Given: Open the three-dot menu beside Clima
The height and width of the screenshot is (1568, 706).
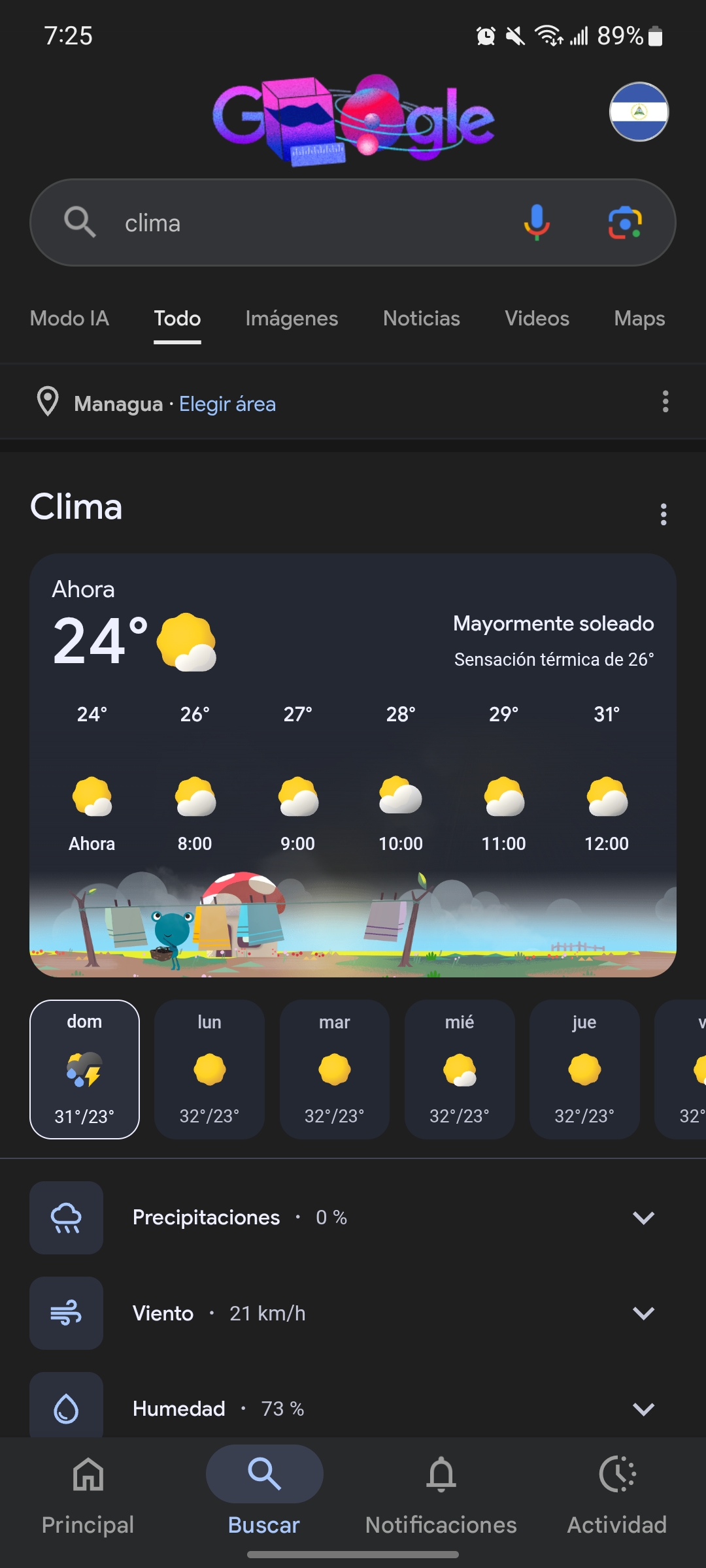Looking at the screenshot, I should click(664, 514).
